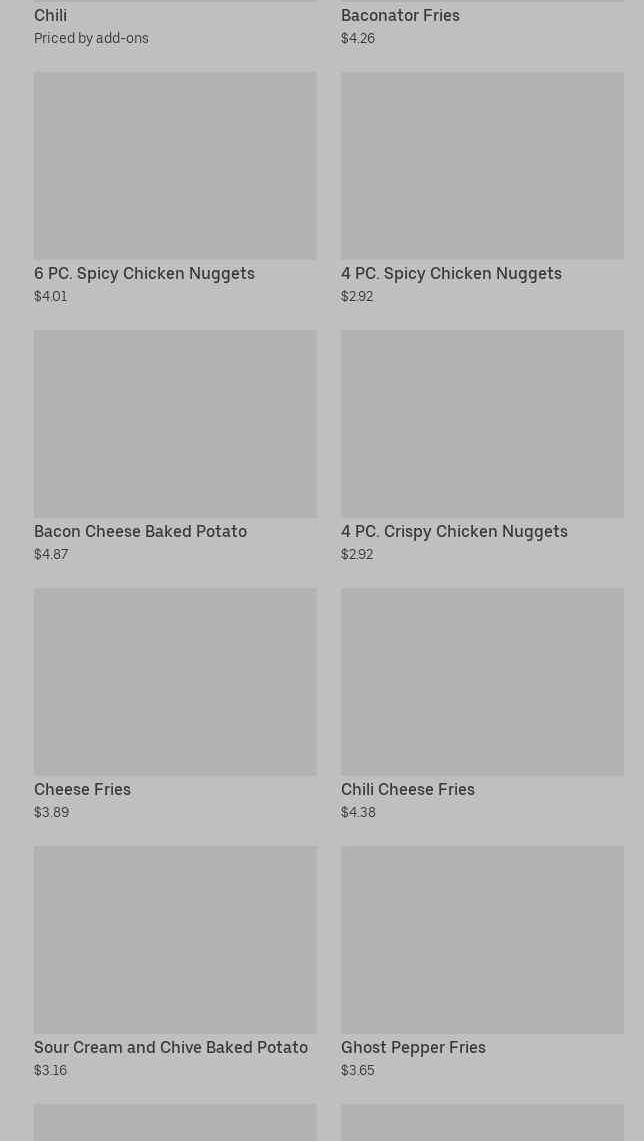
Task: Open 6 PC. Spicy Chicken Nuggets
Action: (x=175, y=166)
